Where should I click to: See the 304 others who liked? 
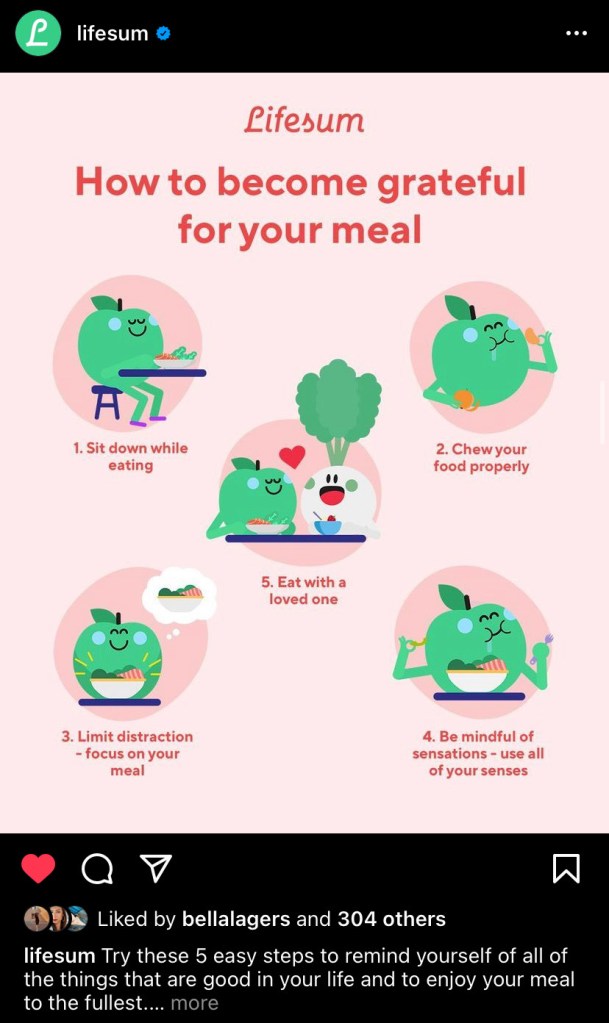coord(391,918)
